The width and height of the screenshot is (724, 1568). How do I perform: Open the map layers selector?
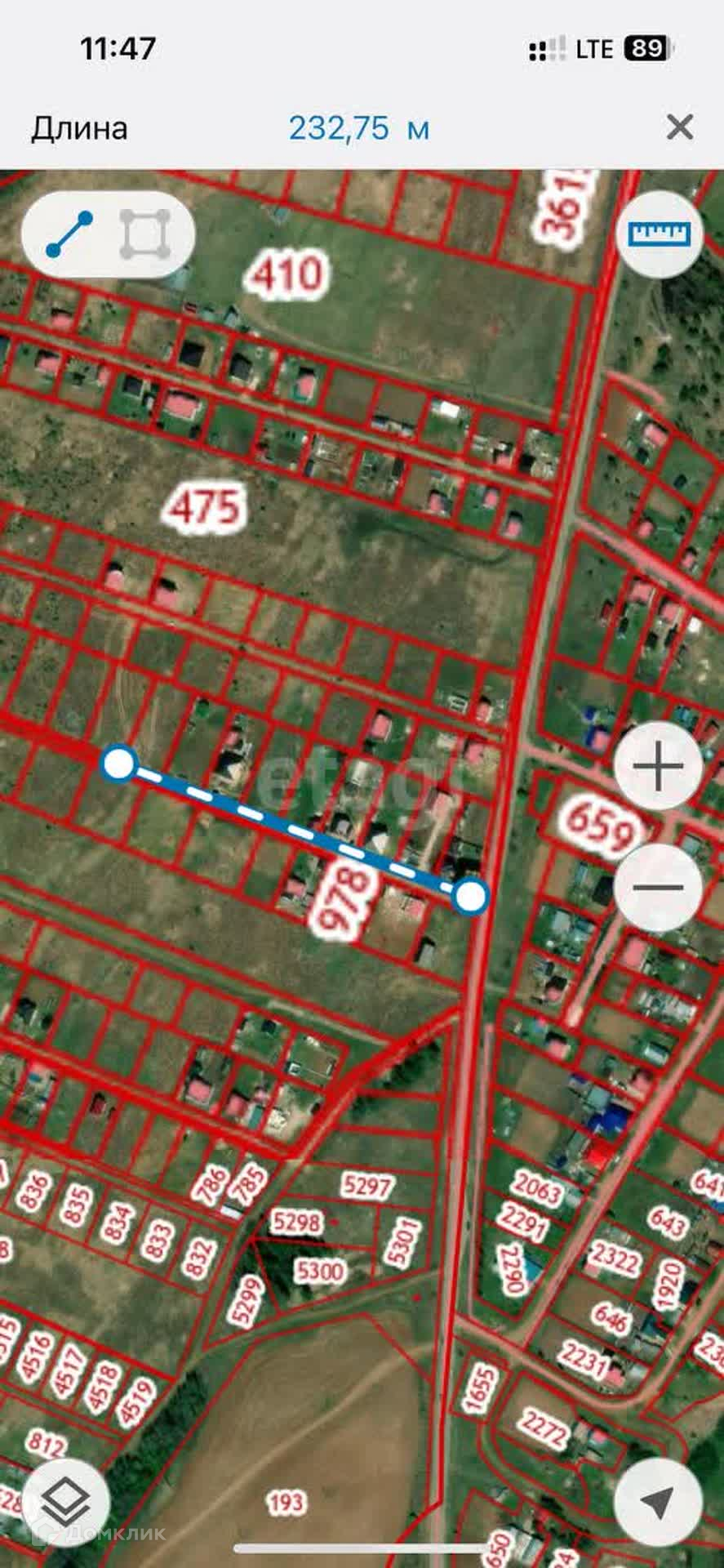click(66, 1499)
